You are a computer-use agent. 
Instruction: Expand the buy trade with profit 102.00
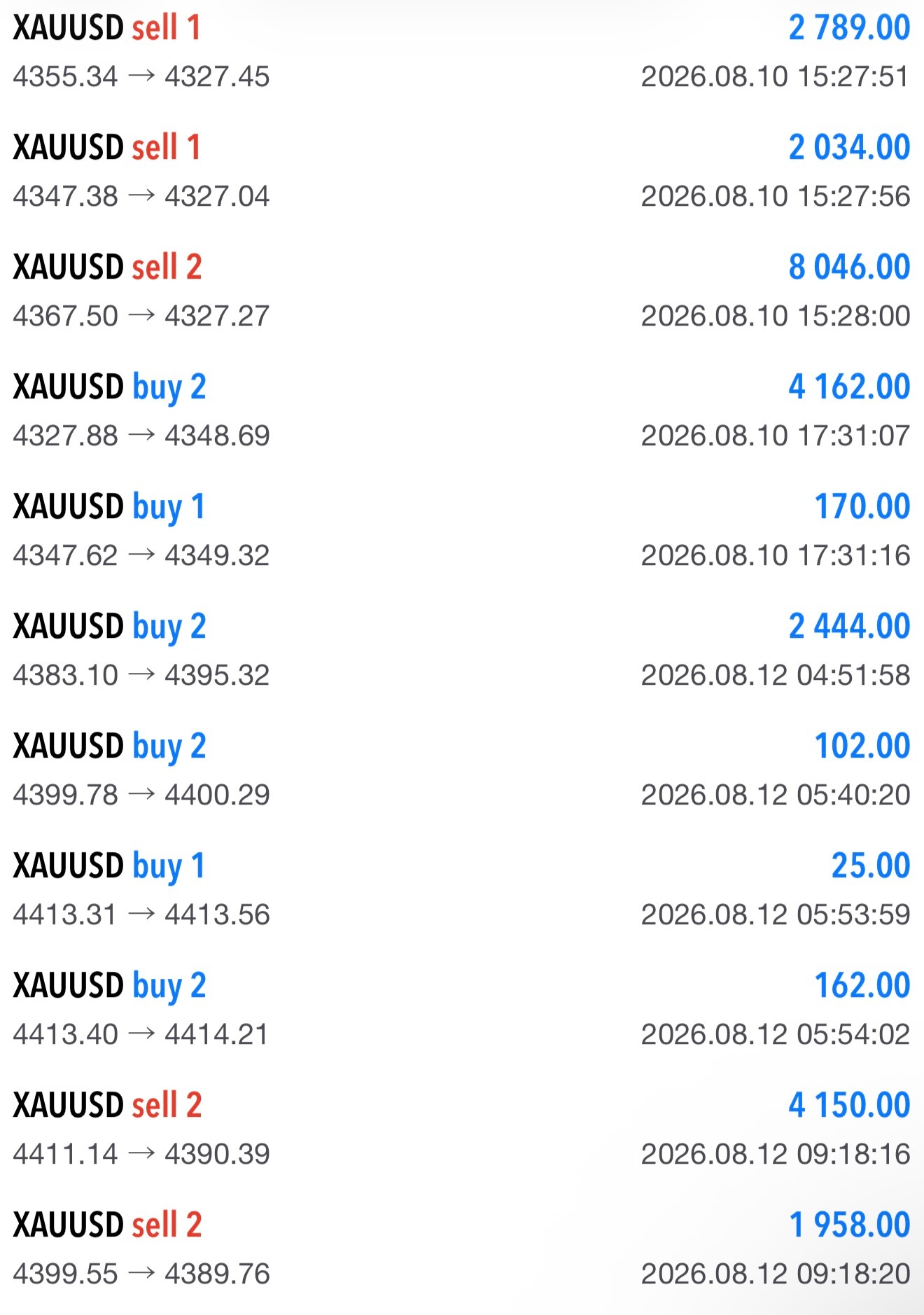click(462, 771)
